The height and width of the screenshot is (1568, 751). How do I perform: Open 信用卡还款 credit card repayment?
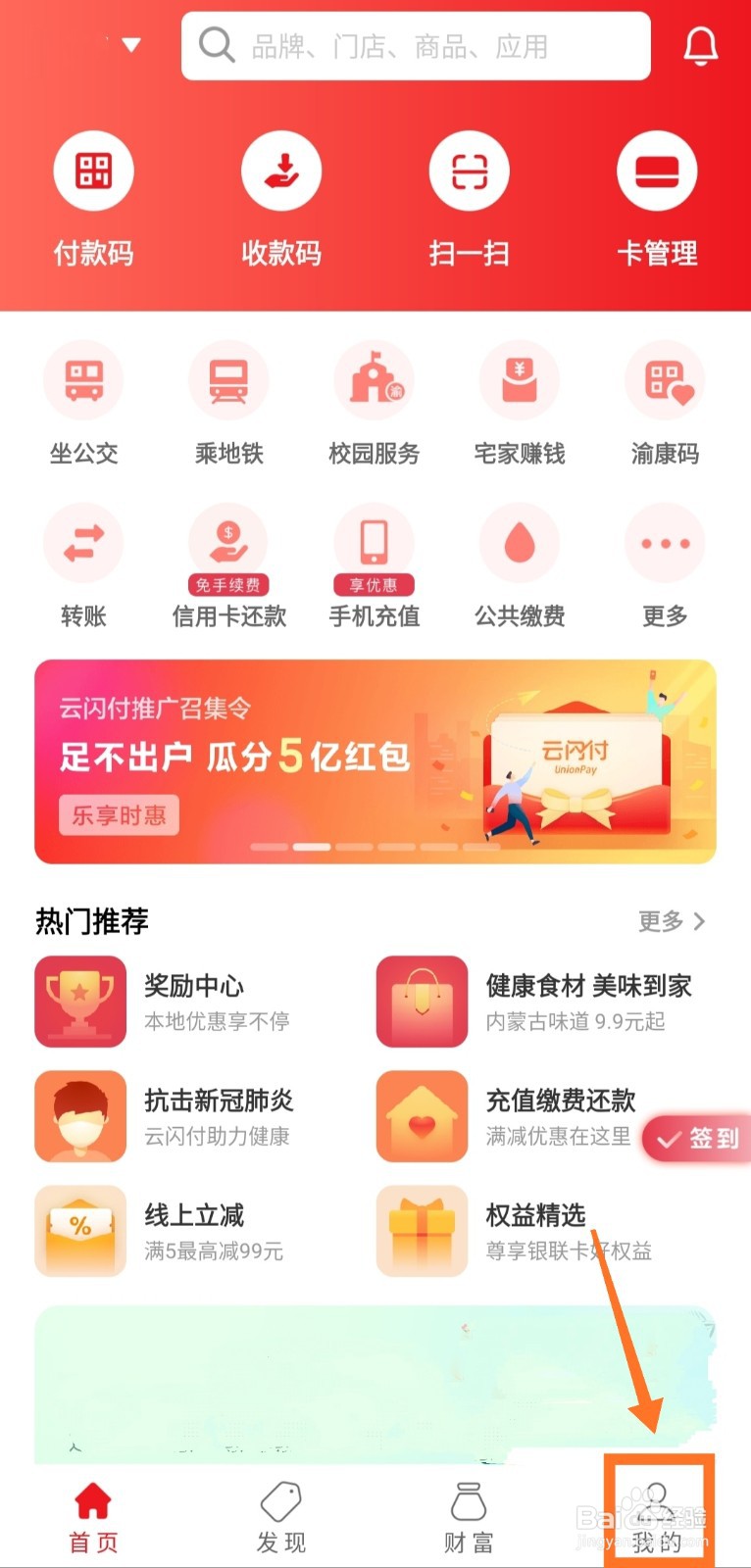click(x=228, y=566)
